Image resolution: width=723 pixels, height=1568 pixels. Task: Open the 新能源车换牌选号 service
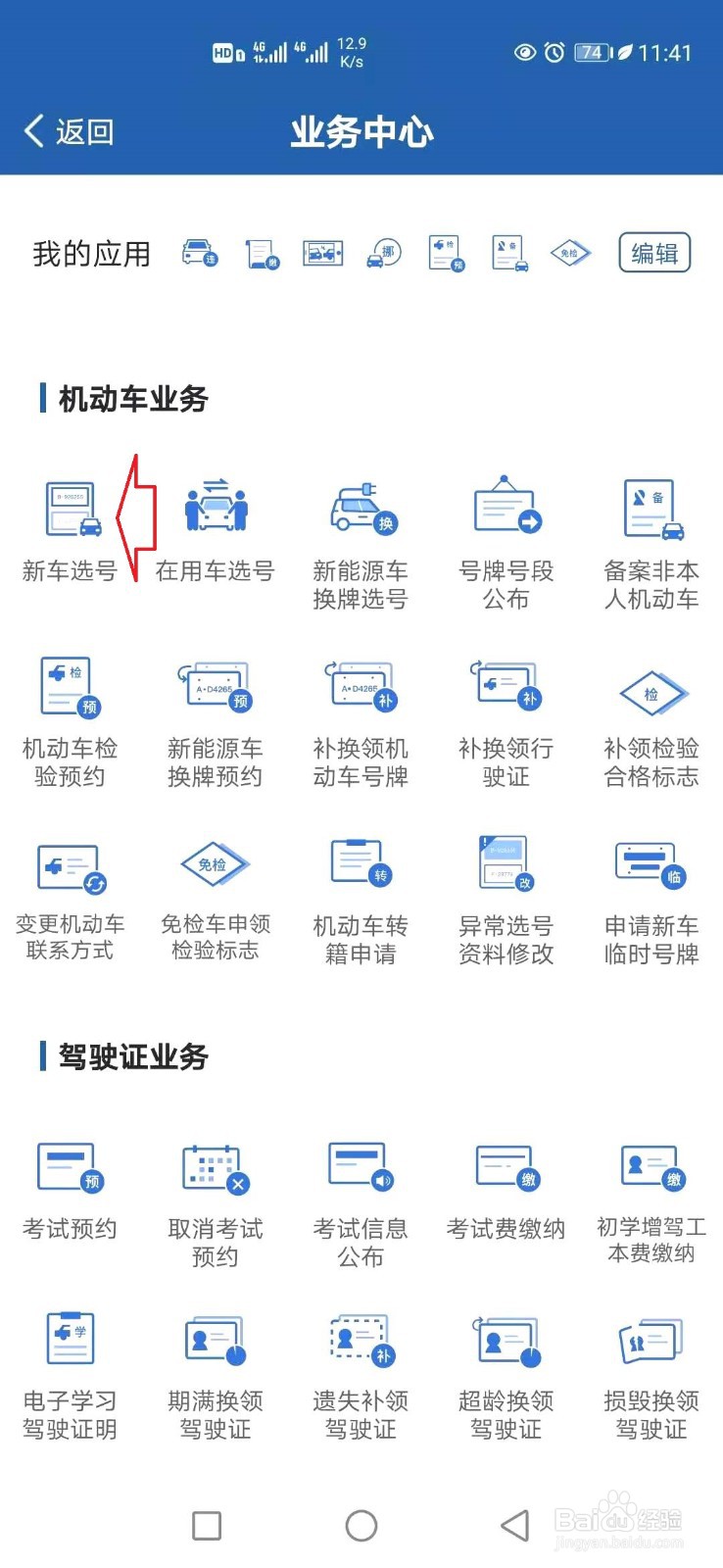coord(361,519)
